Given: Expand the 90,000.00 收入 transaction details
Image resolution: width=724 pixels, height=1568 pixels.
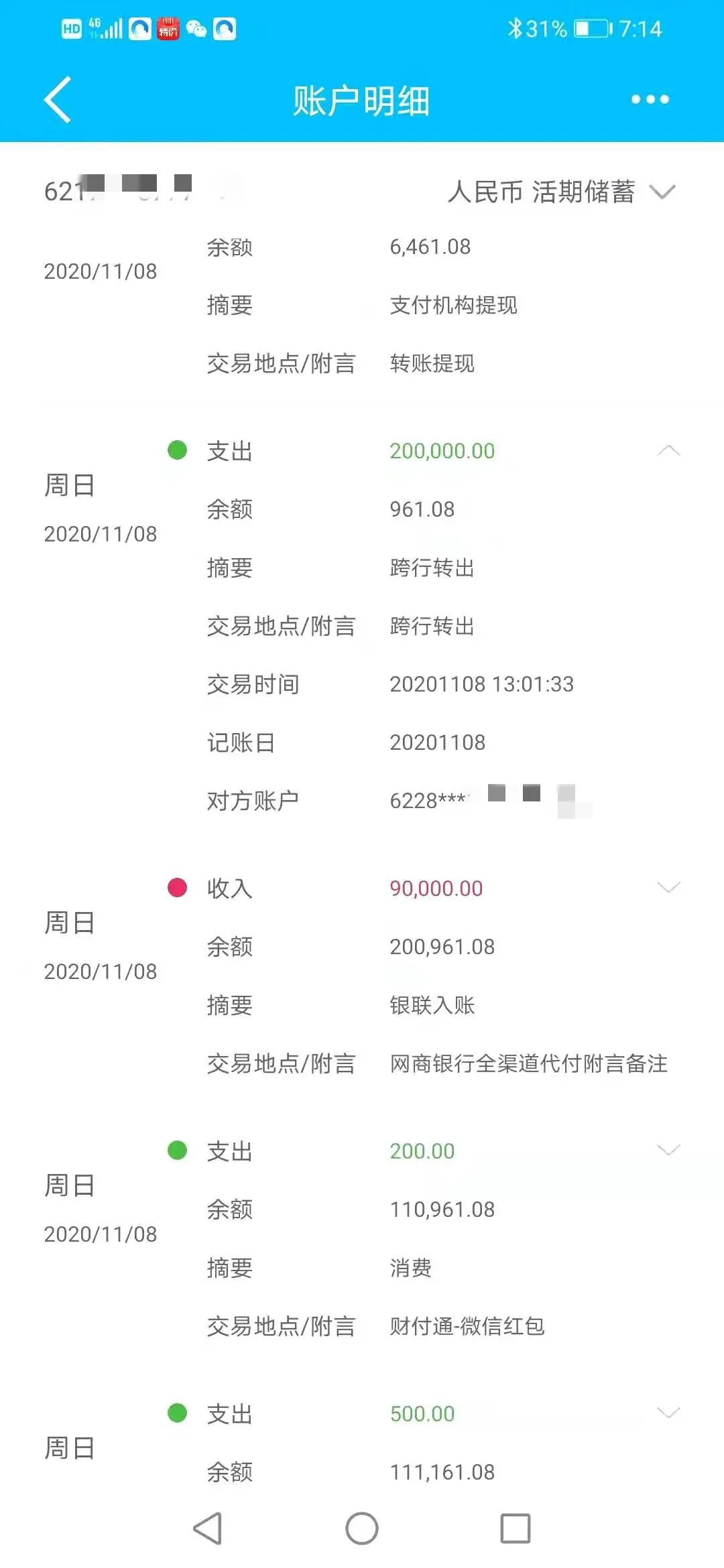Looking at the screenshot, I should pyautogui.click(x=668, y=888).
